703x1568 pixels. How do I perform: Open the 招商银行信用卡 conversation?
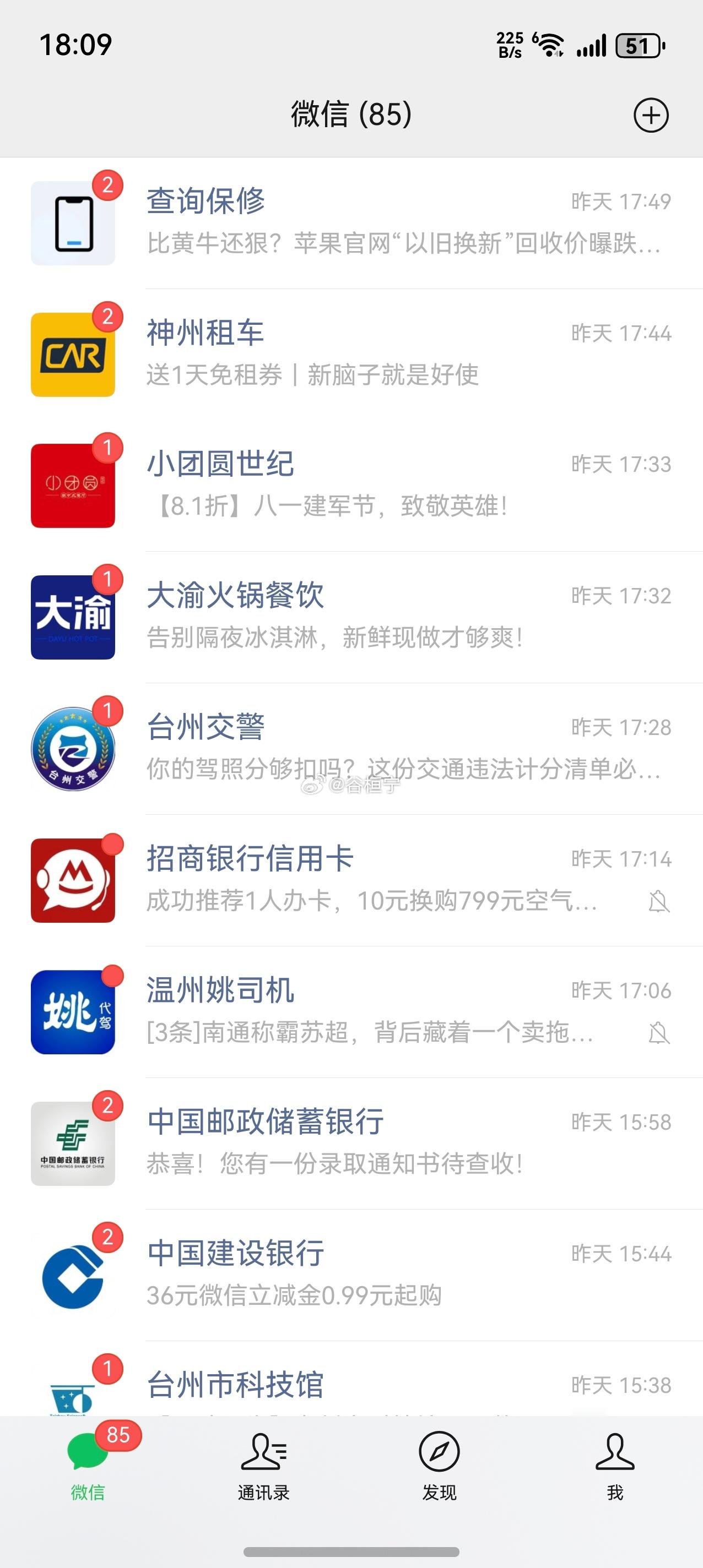[x=351, y=880]
